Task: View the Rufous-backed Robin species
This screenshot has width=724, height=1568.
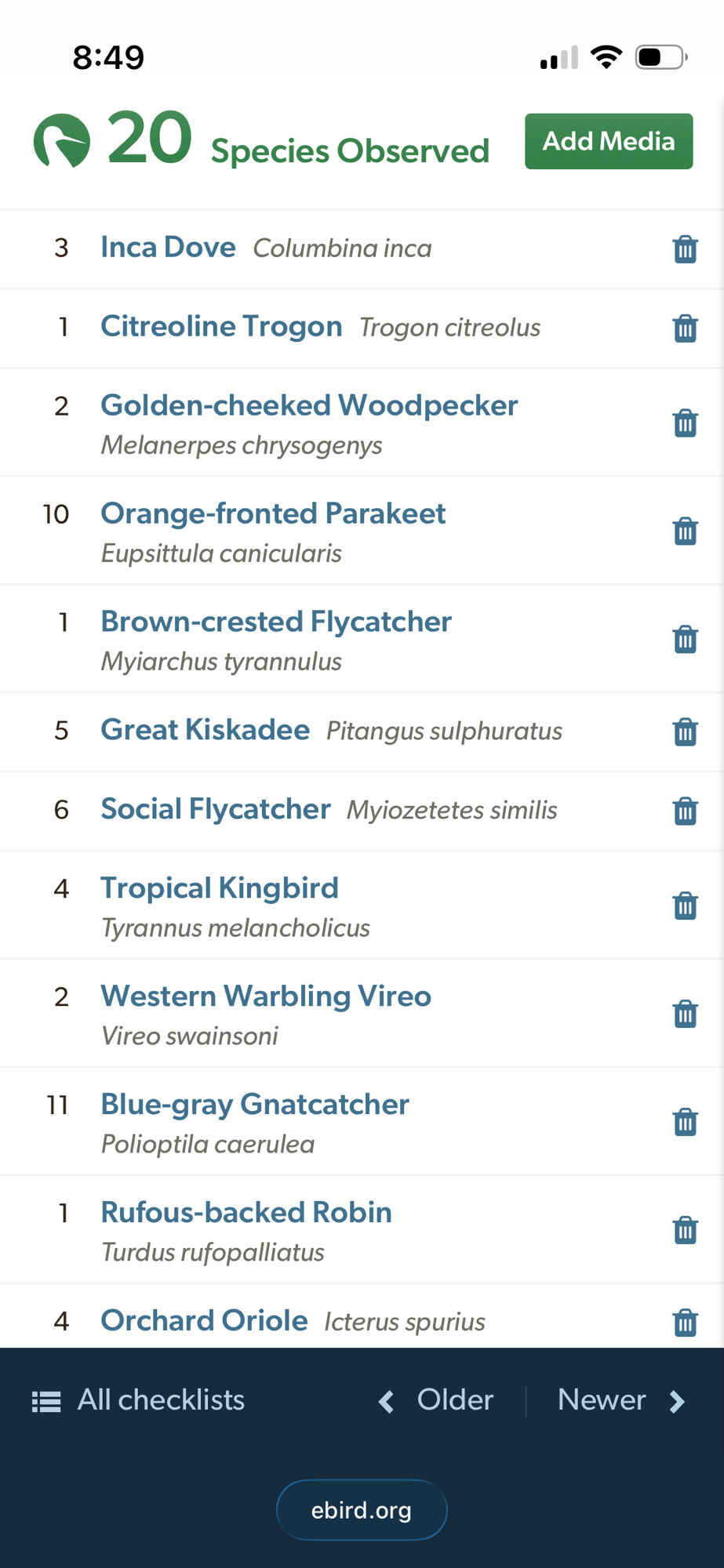Action: (246, 1213)
